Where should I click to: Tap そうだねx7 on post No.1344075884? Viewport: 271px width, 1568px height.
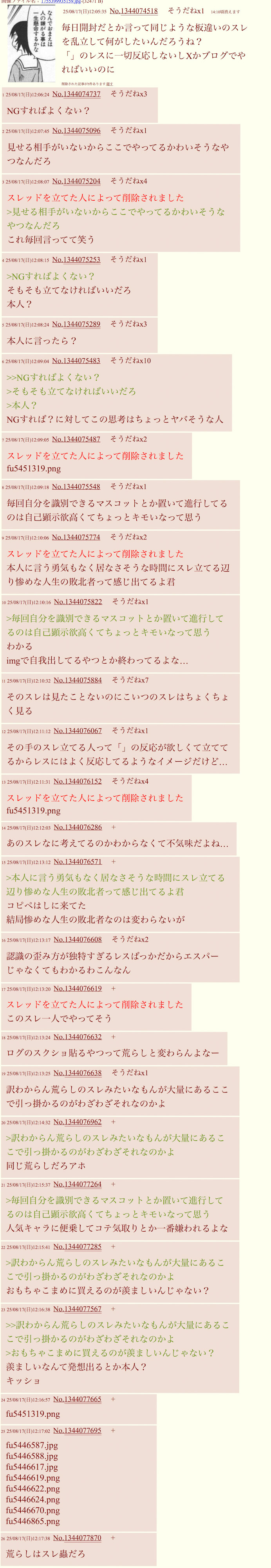[129, 680]
